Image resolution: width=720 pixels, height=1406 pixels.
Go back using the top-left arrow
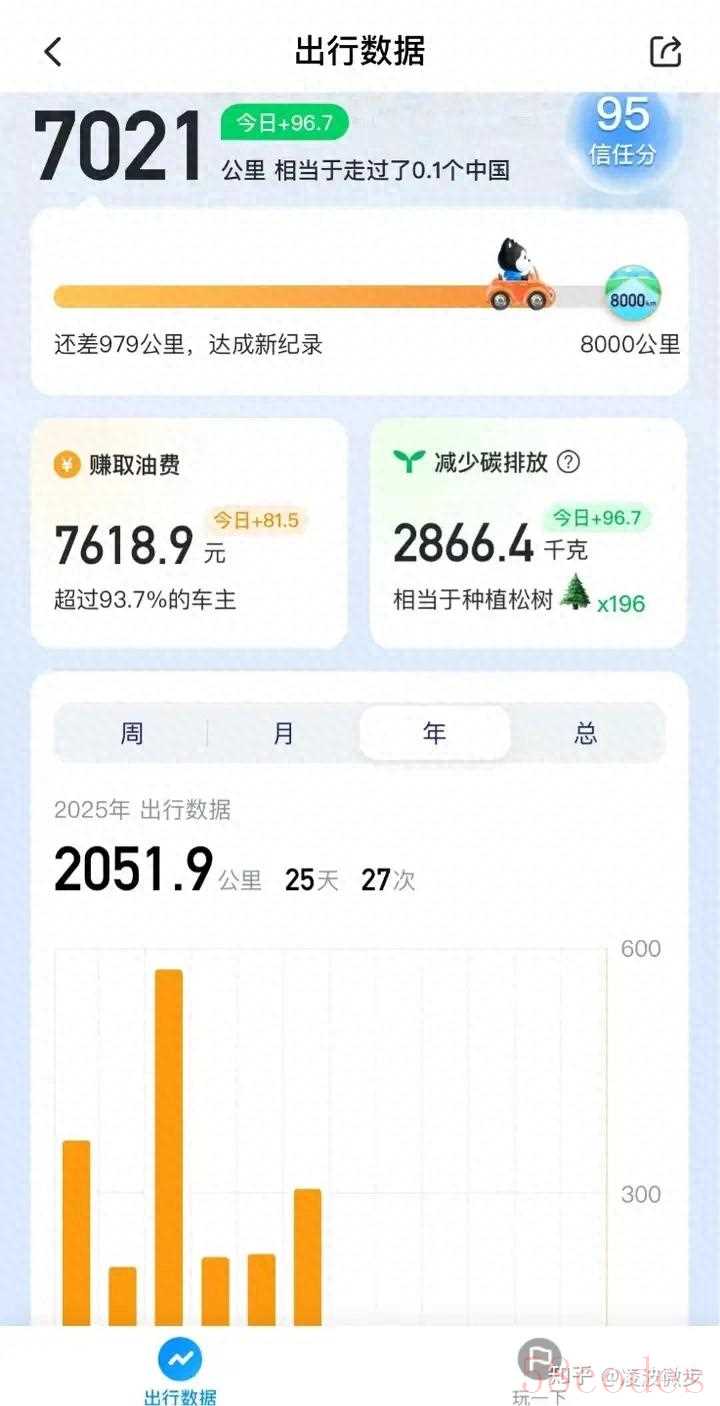tap(53, 52)
